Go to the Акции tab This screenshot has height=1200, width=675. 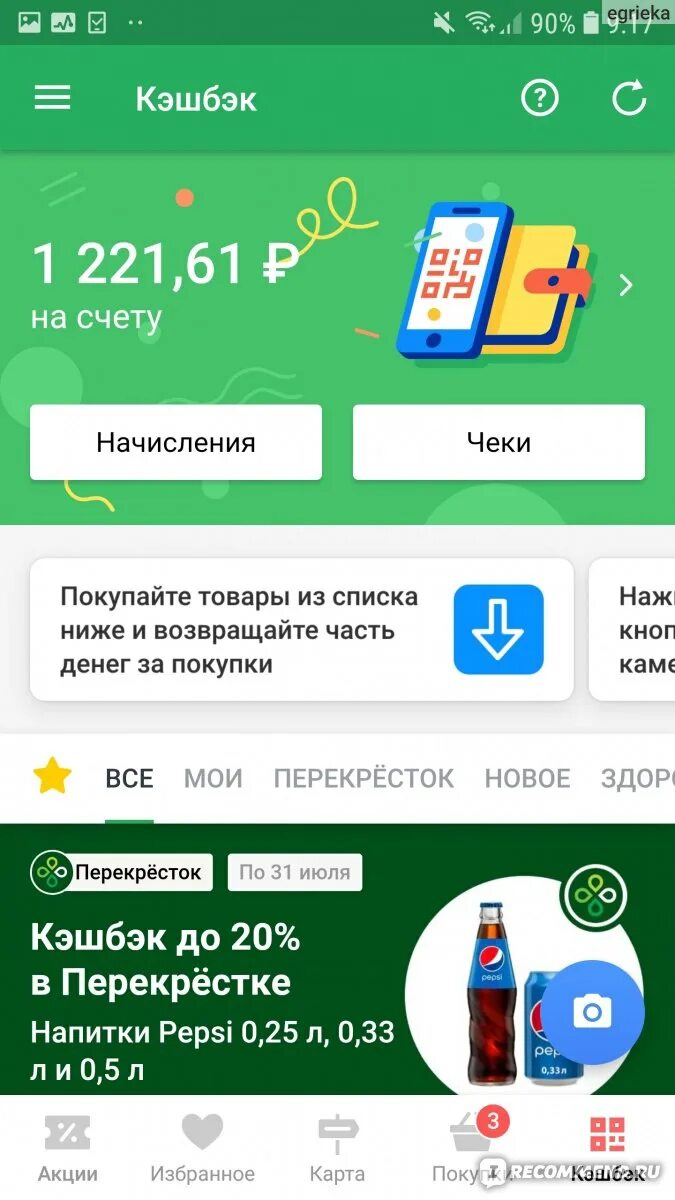coord(67,1148)
